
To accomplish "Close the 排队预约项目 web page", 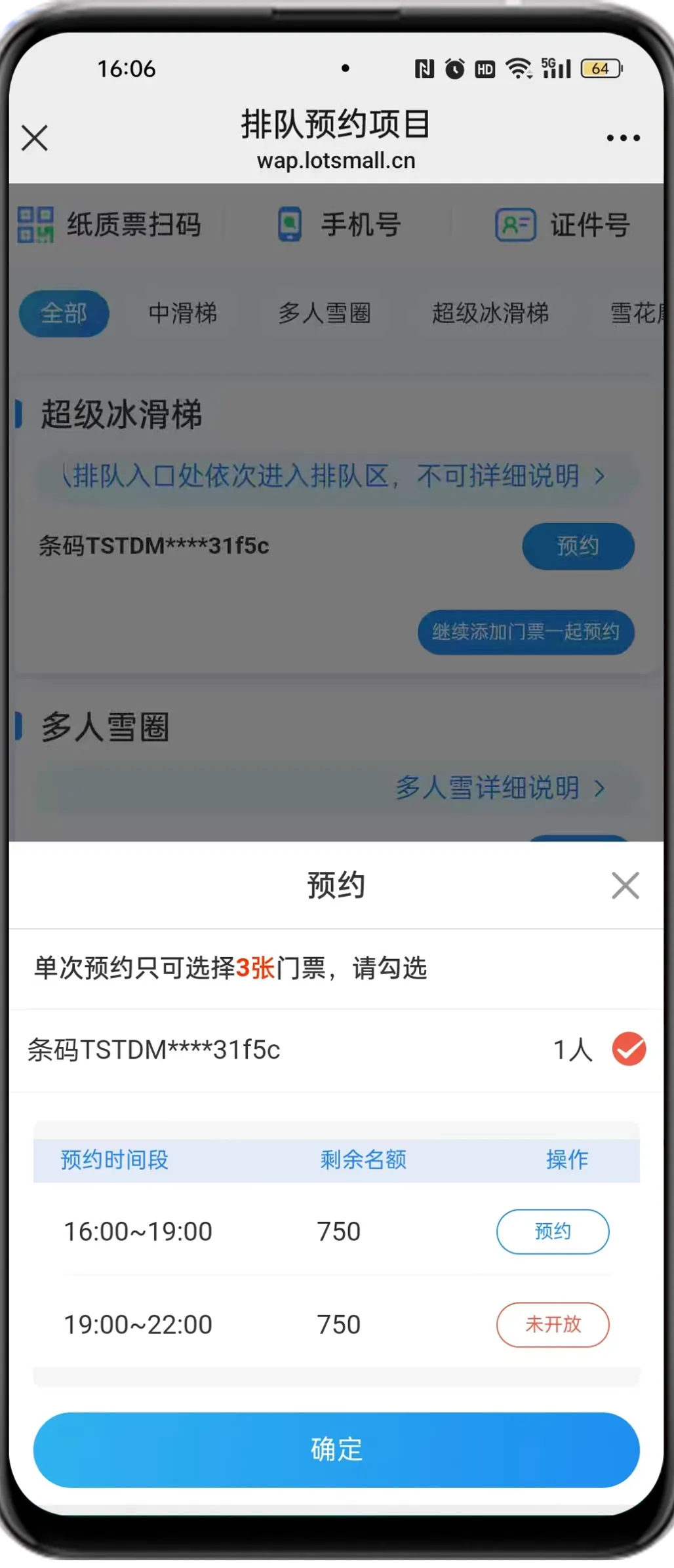I will pyautogui.click(x=35, y=138).
